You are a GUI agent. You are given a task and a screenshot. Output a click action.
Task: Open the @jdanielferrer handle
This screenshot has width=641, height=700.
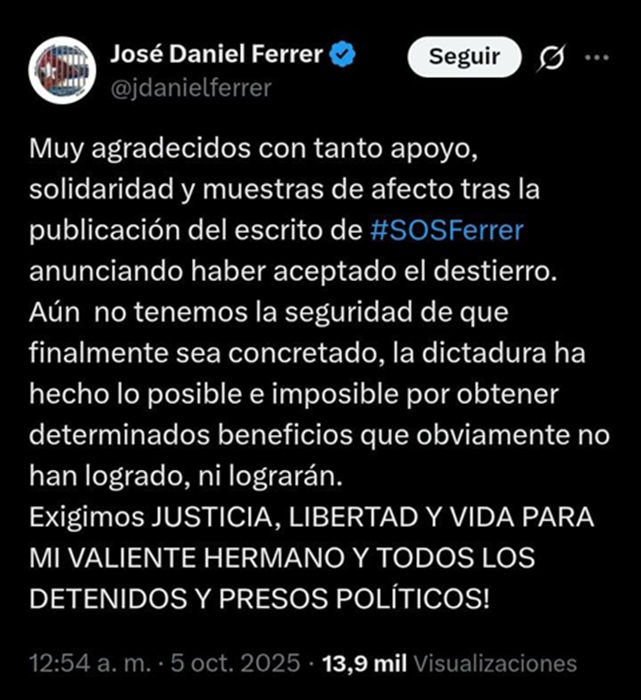(192, 88)
